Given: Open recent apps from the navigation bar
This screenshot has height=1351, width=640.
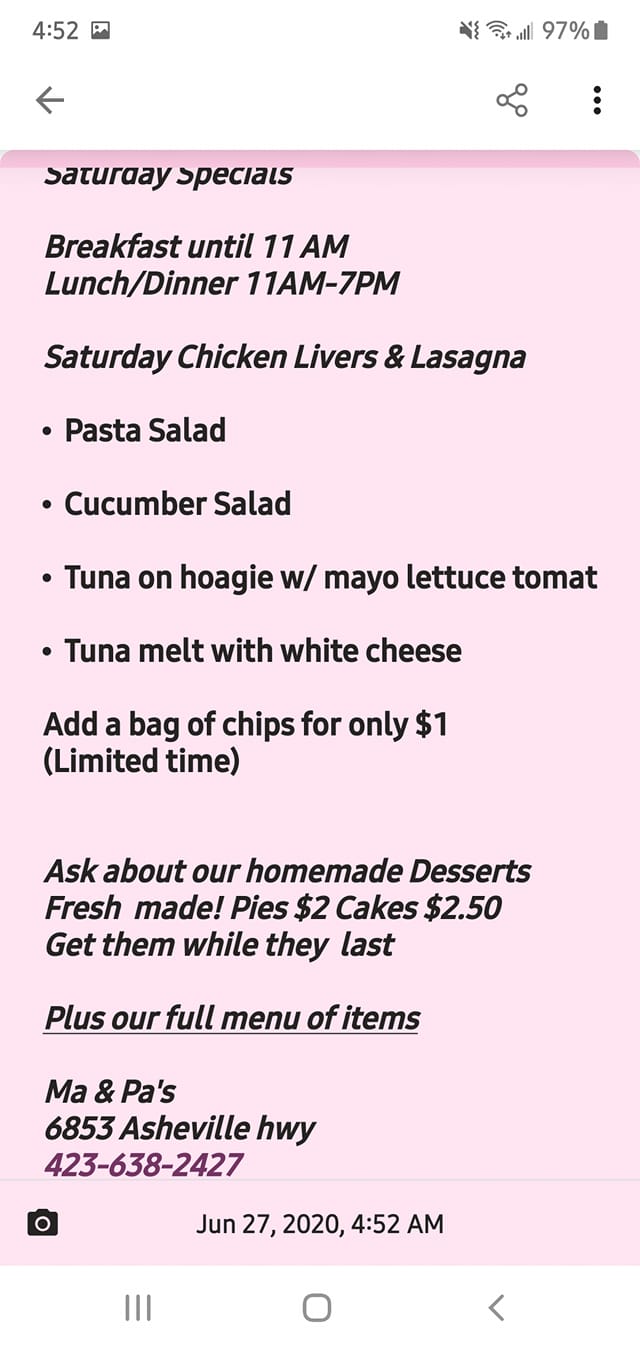Looking at the screenshot, I should click(138, 1307).
